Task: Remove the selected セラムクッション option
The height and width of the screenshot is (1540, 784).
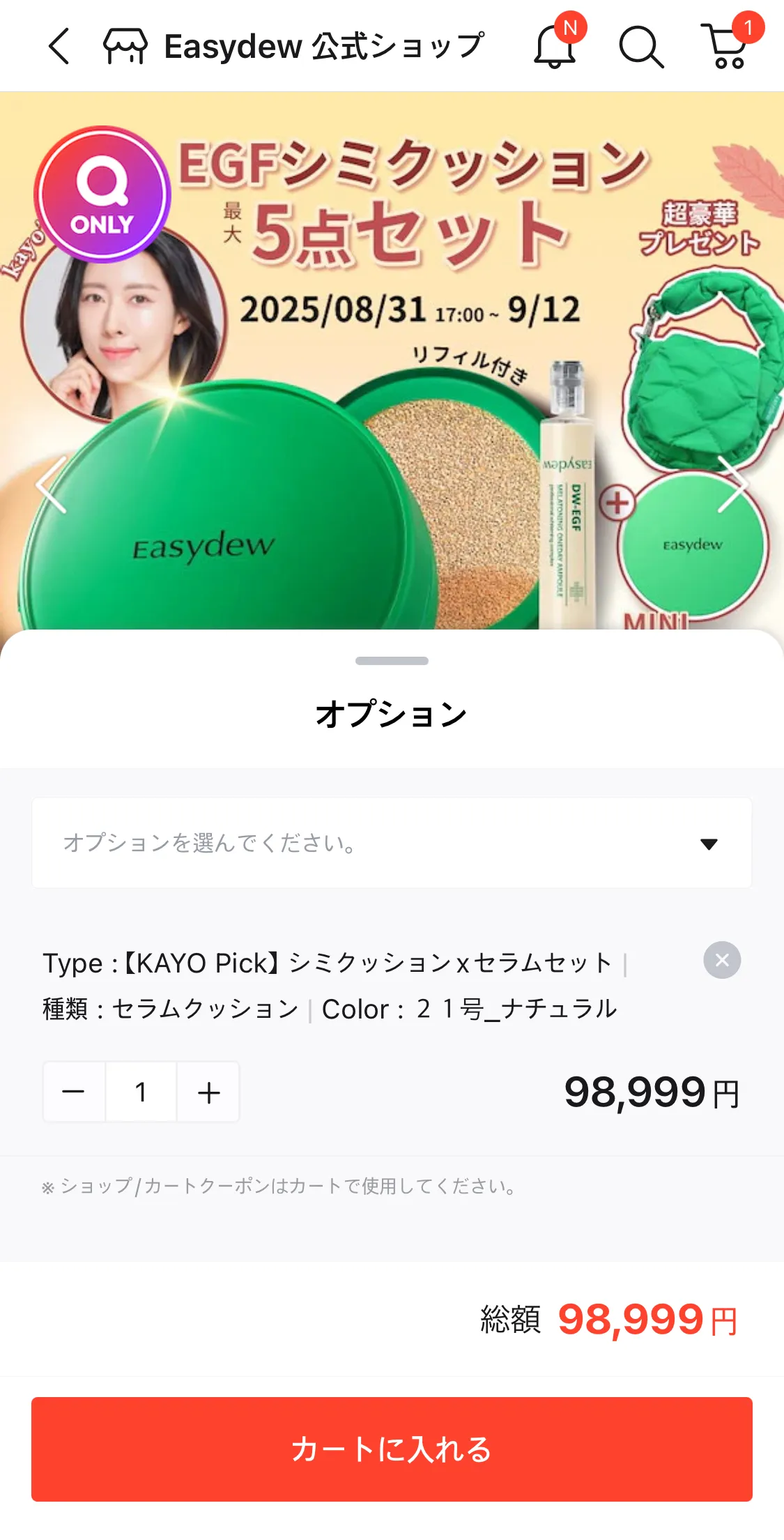Action: [722, 960]
